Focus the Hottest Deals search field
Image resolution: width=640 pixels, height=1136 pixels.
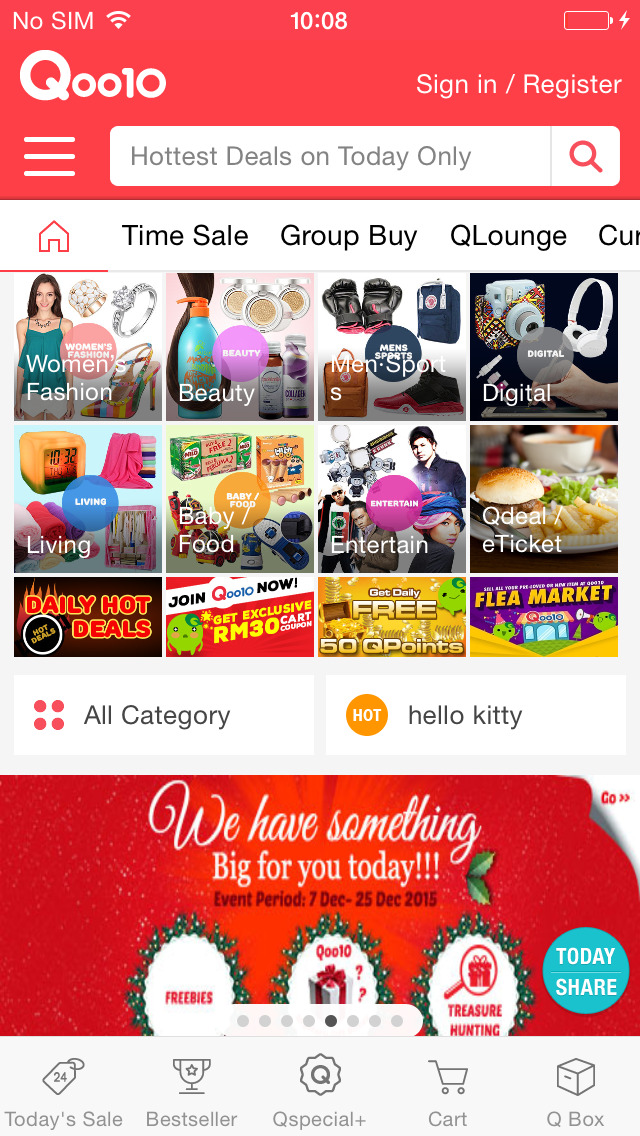tap(330, 156)
